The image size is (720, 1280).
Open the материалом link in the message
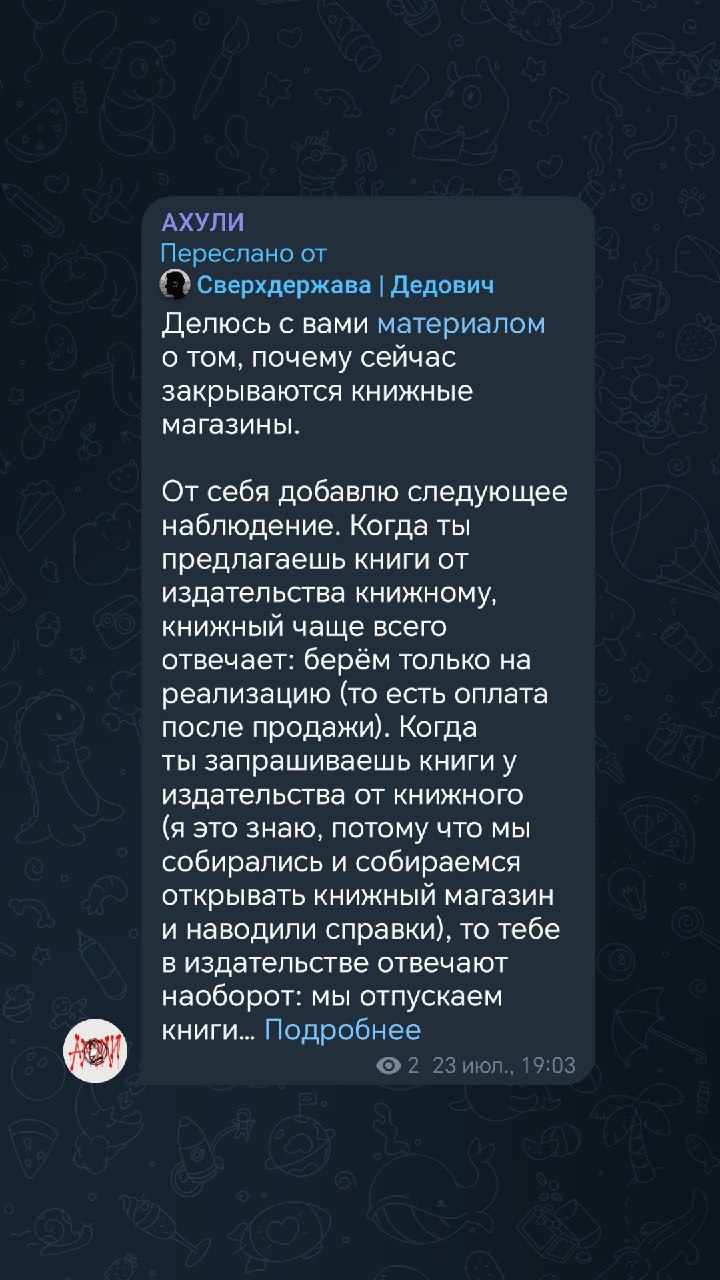click(461, 323)
